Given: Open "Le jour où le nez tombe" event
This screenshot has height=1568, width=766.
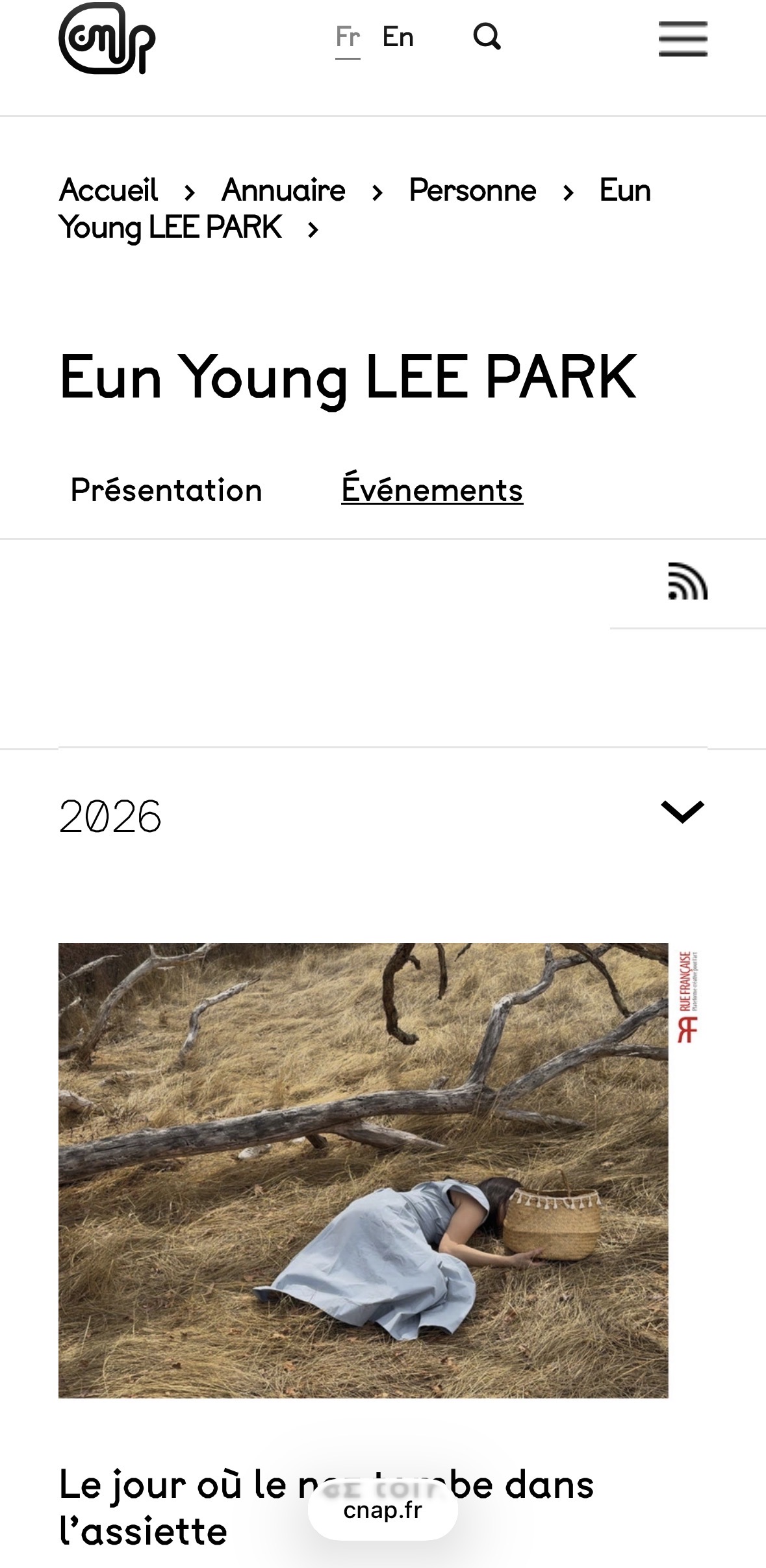Looking at the screenshot, I should point(327,1508).
